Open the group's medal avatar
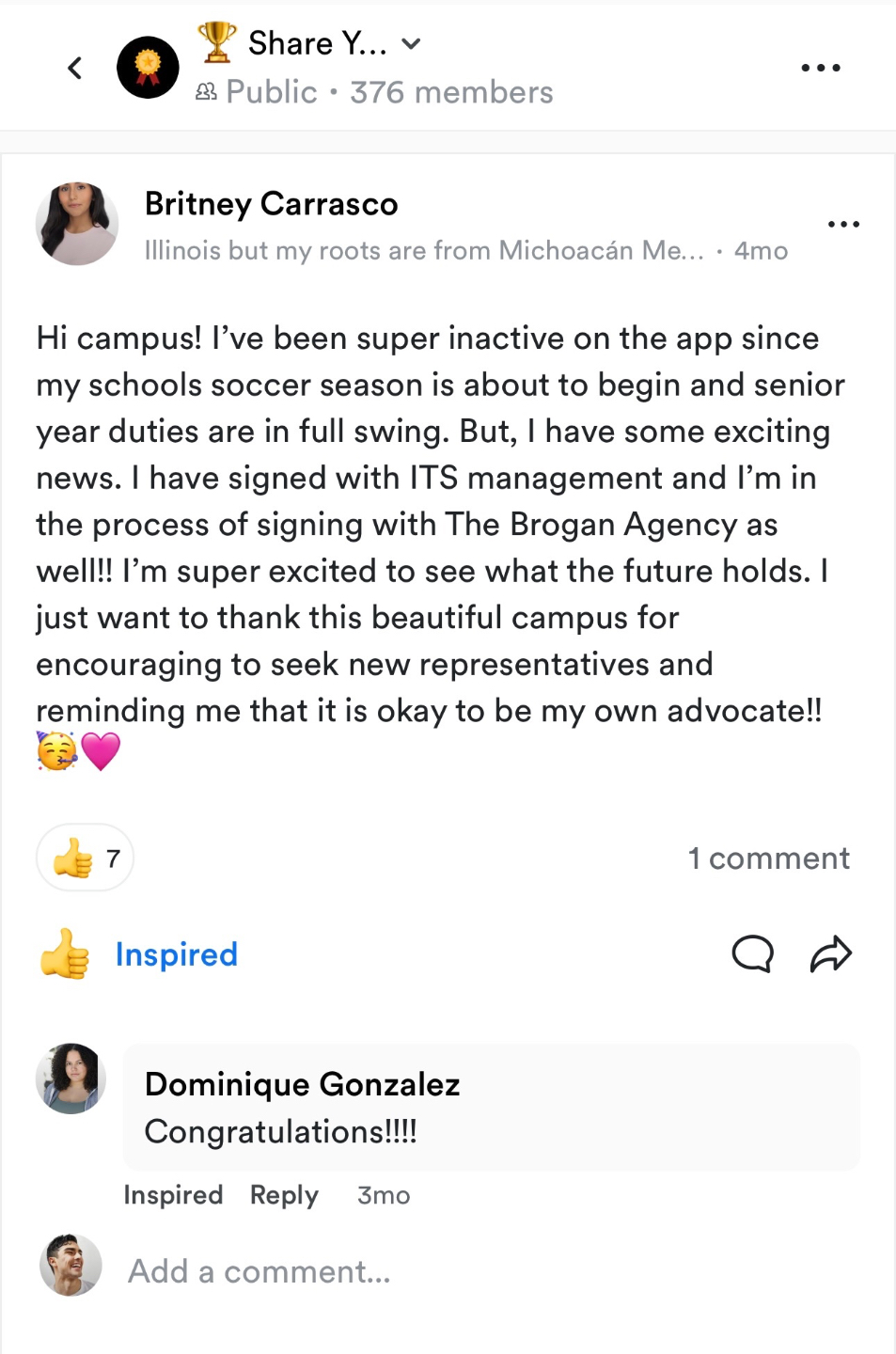 148,68
